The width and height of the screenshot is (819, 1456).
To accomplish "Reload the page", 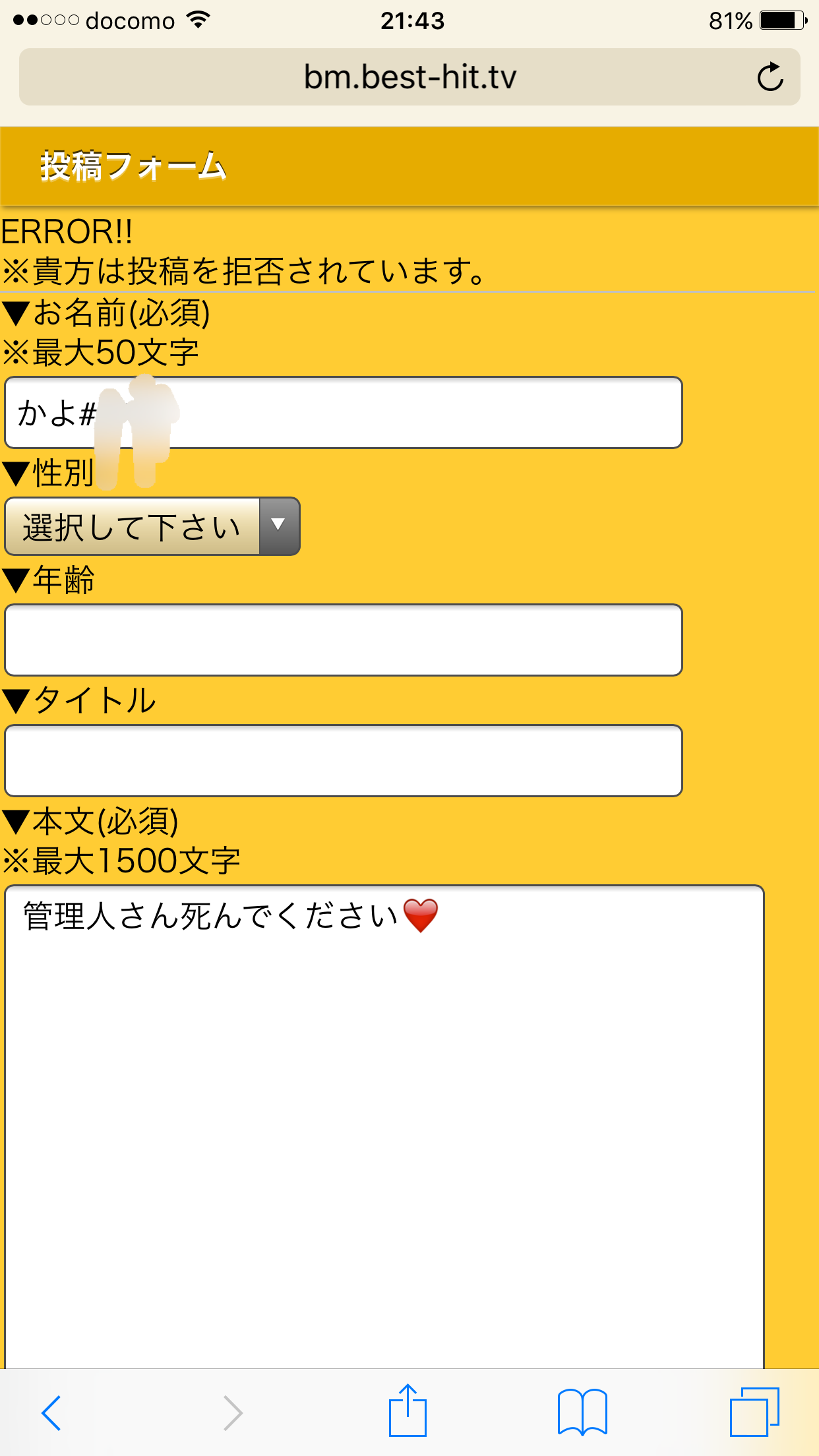I will 770,77.
